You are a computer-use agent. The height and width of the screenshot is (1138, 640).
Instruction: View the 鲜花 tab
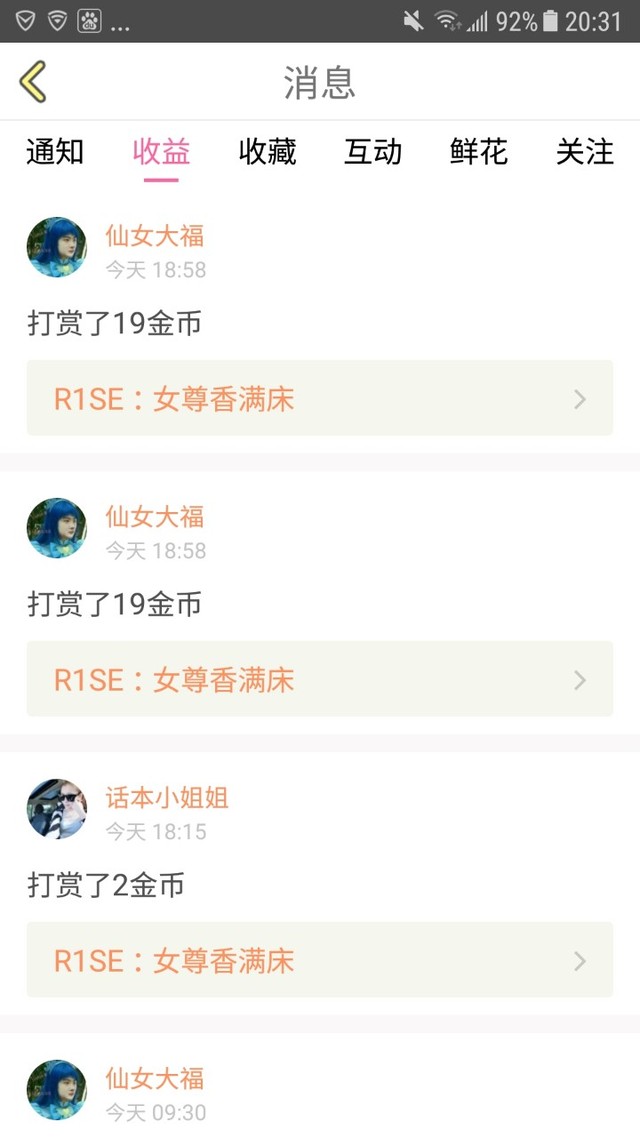point(479,152)
